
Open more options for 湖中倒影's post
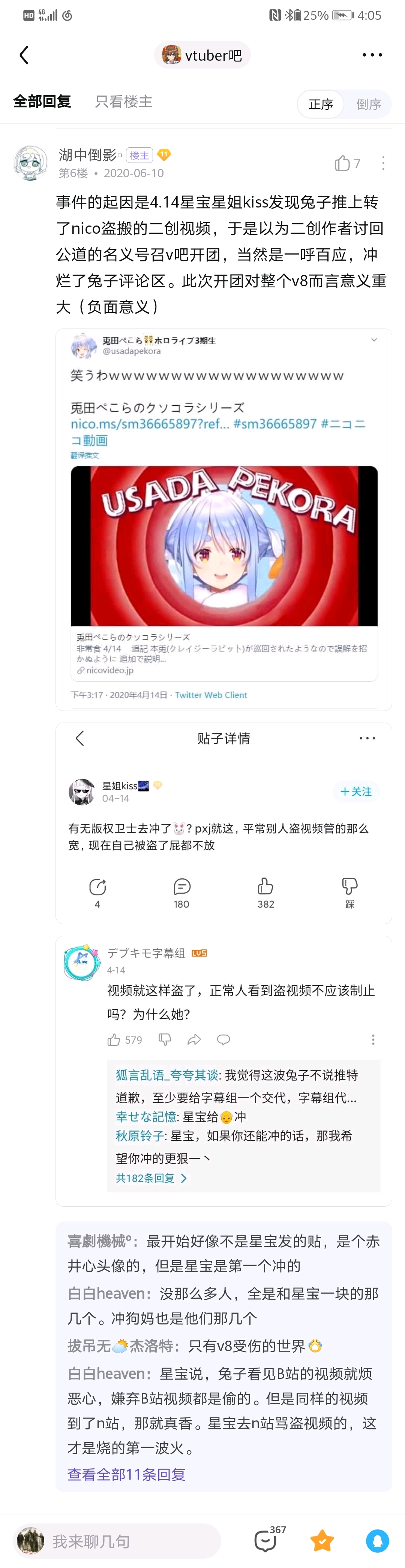click(x=383, y=163)
